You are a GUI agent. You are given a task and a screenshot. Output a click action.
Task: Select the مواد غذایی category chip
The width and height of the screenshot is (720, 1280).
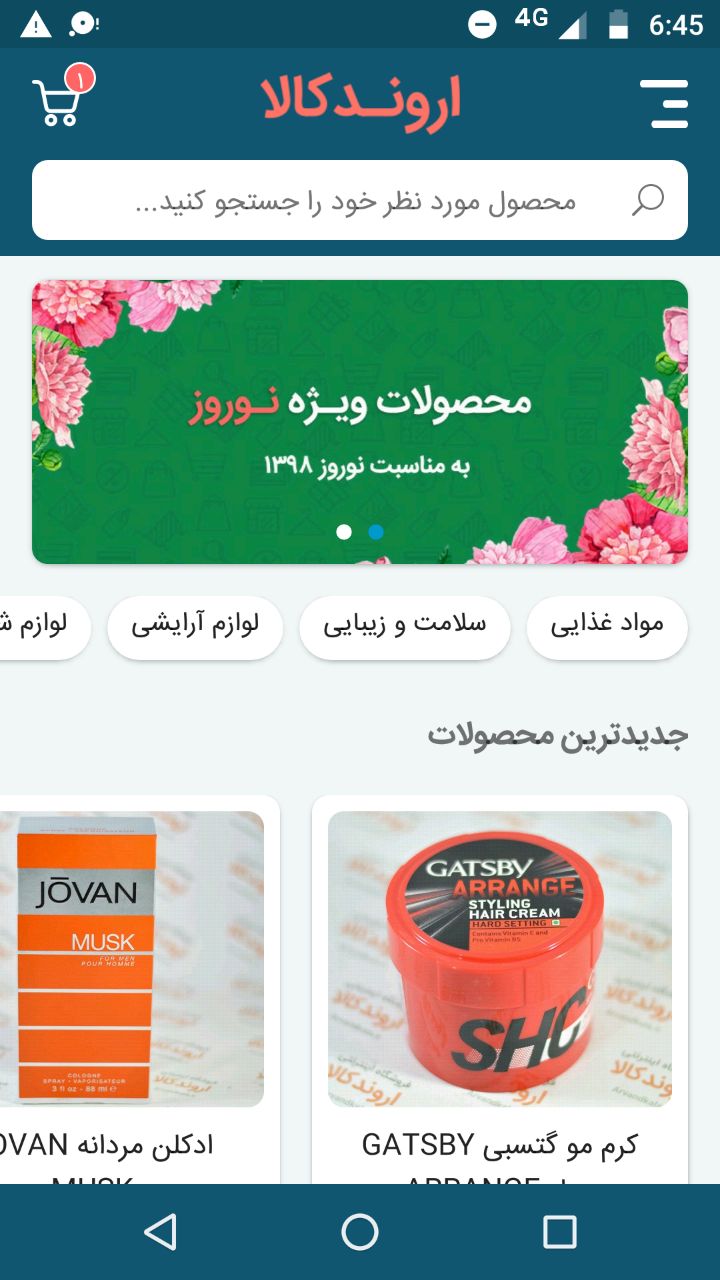607,626
